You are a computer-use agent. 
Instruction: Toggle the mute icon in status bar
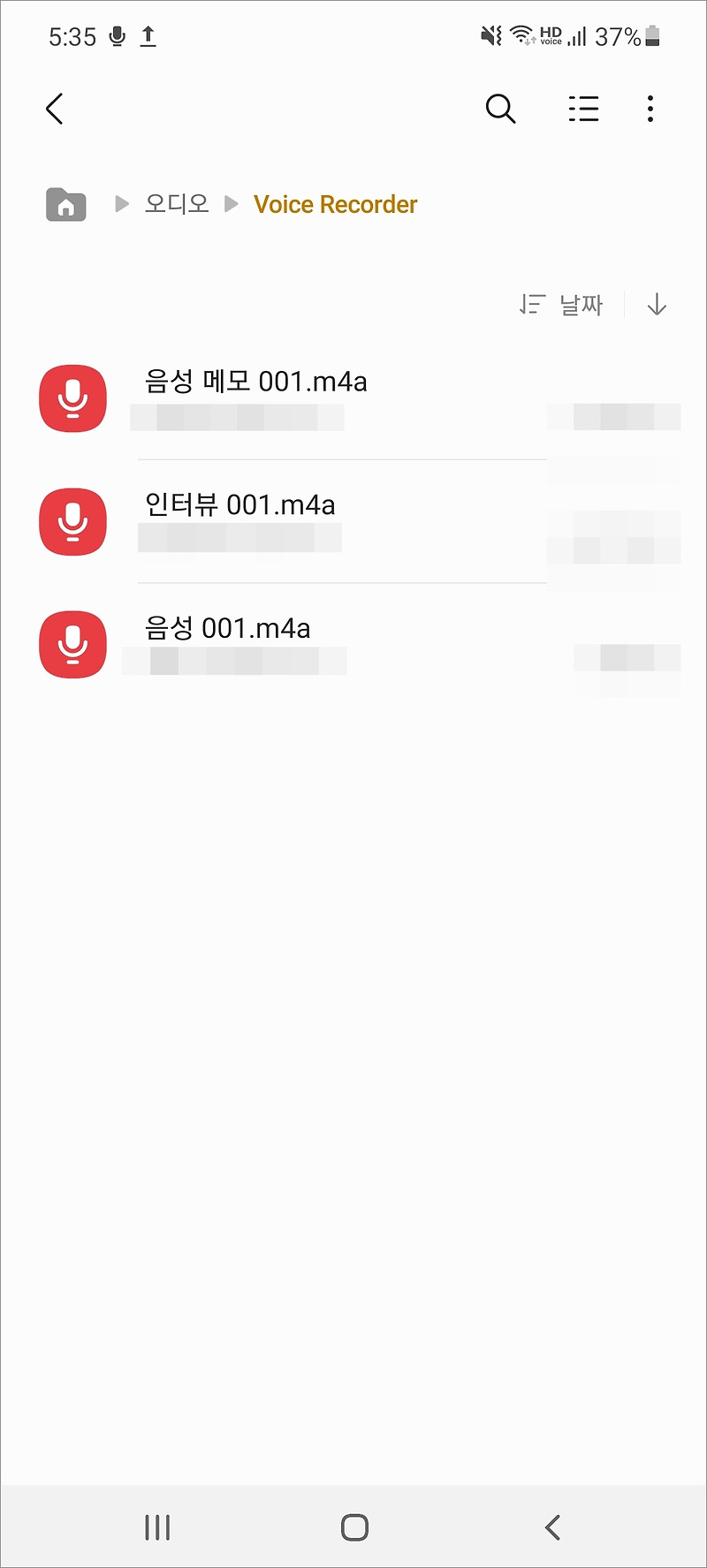point(490,36)
